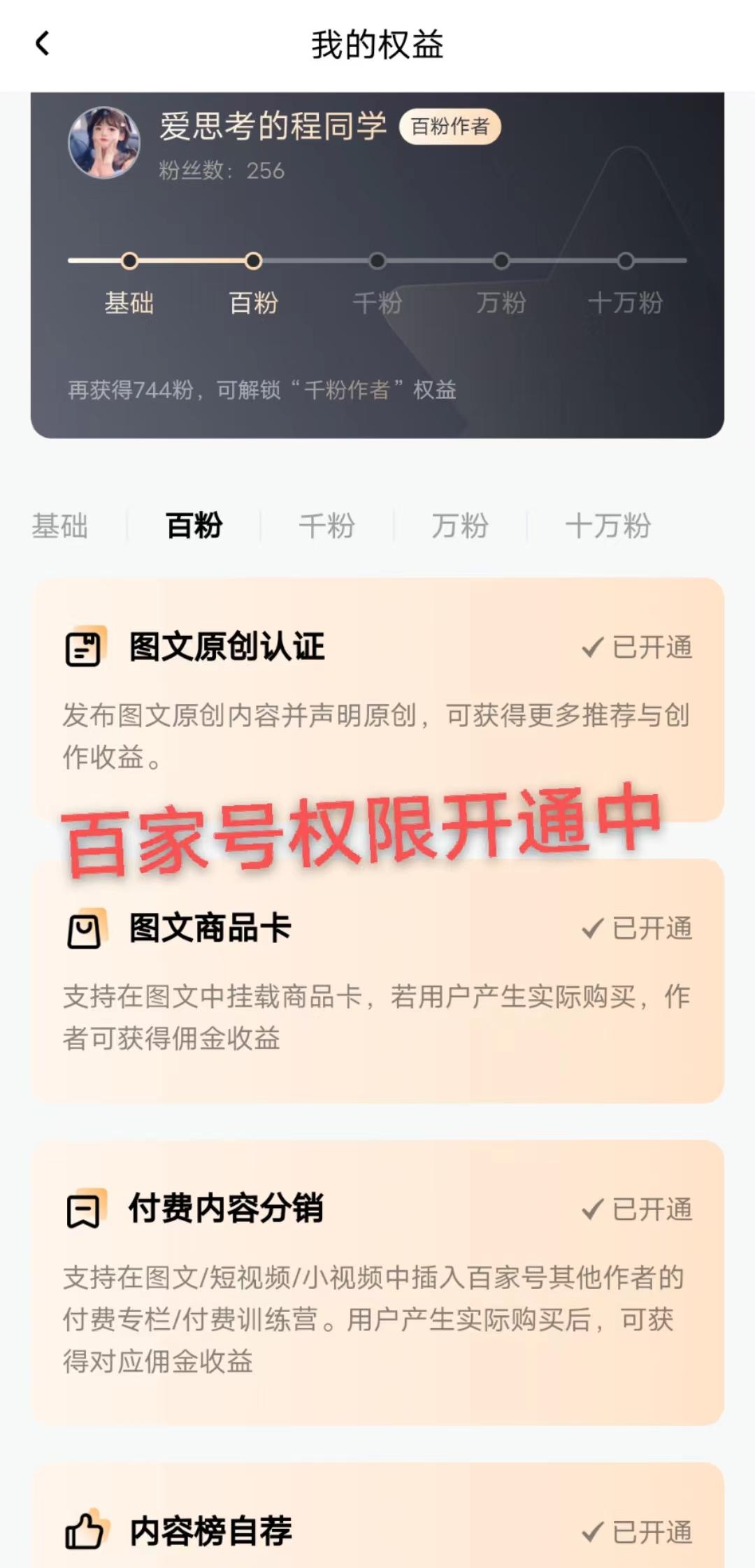Switch to the 十万粉 tab
This screenshot has width=755, height=1568.
[607, 526]
